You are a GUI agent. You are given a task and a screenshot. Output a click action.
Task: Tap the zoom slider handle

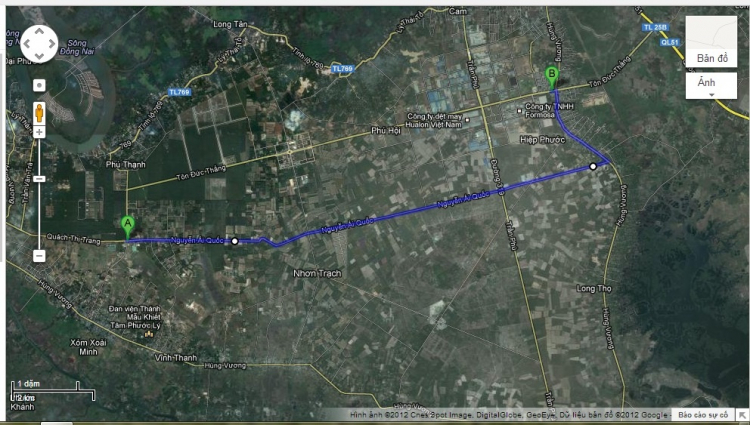click(x=39, y=178)
